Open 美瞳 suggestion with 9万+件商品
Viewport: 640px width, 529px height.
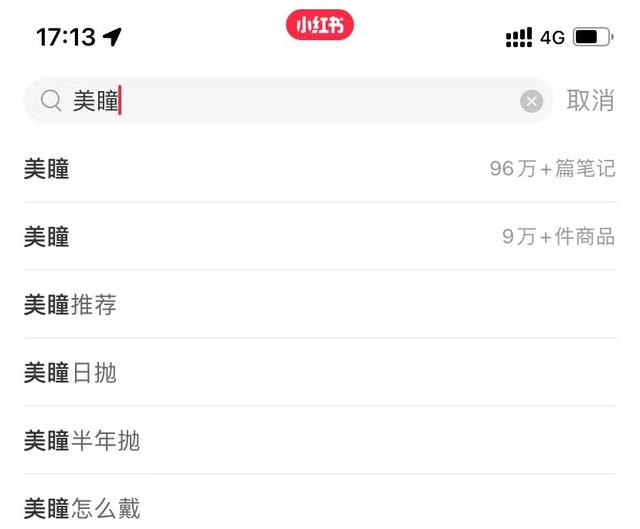(320, 237)
